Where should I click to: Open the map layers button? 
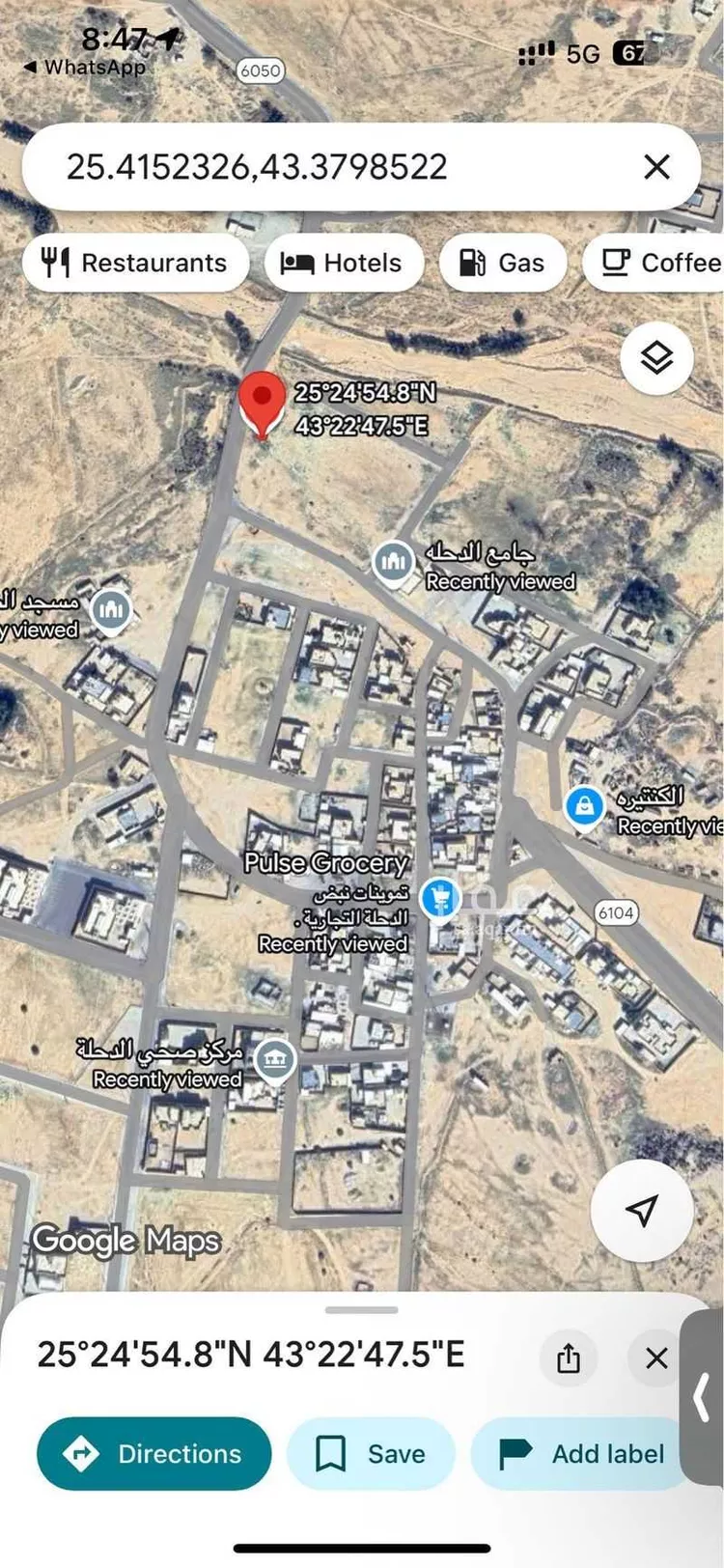click(656, 358)
